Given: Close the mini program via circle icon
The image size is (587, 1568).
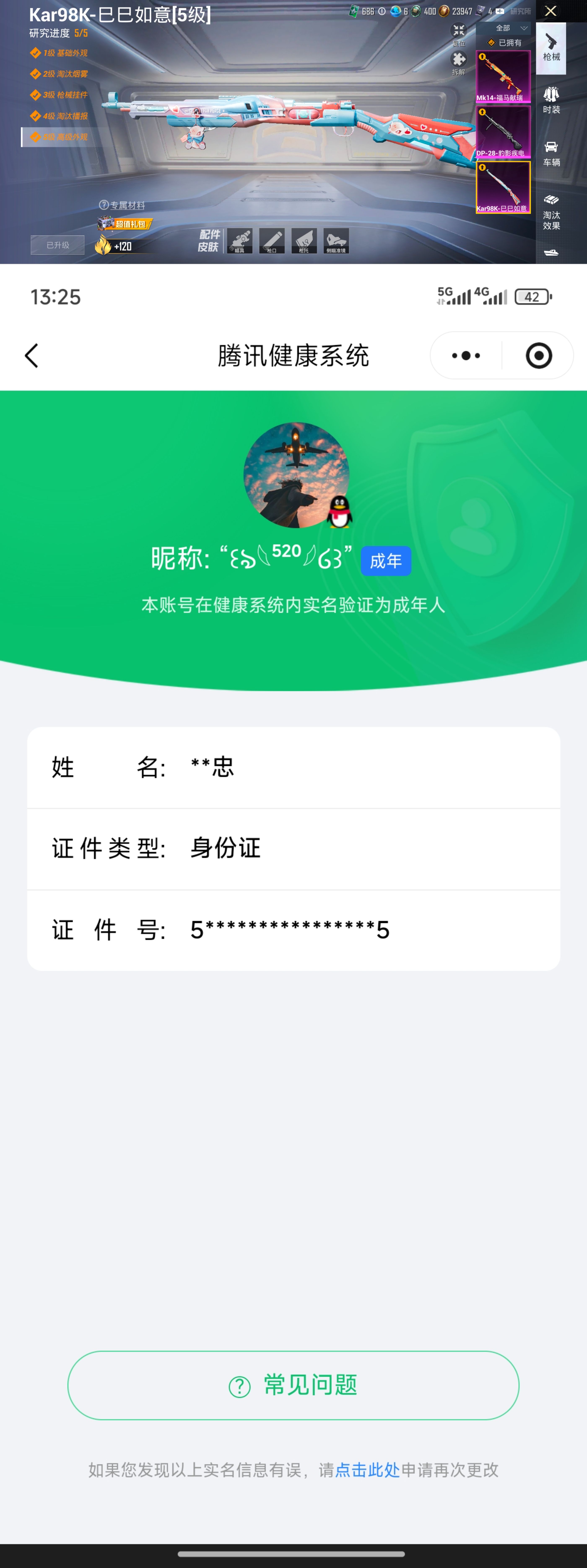Looking at the screenshot, I should click(538, 355).
